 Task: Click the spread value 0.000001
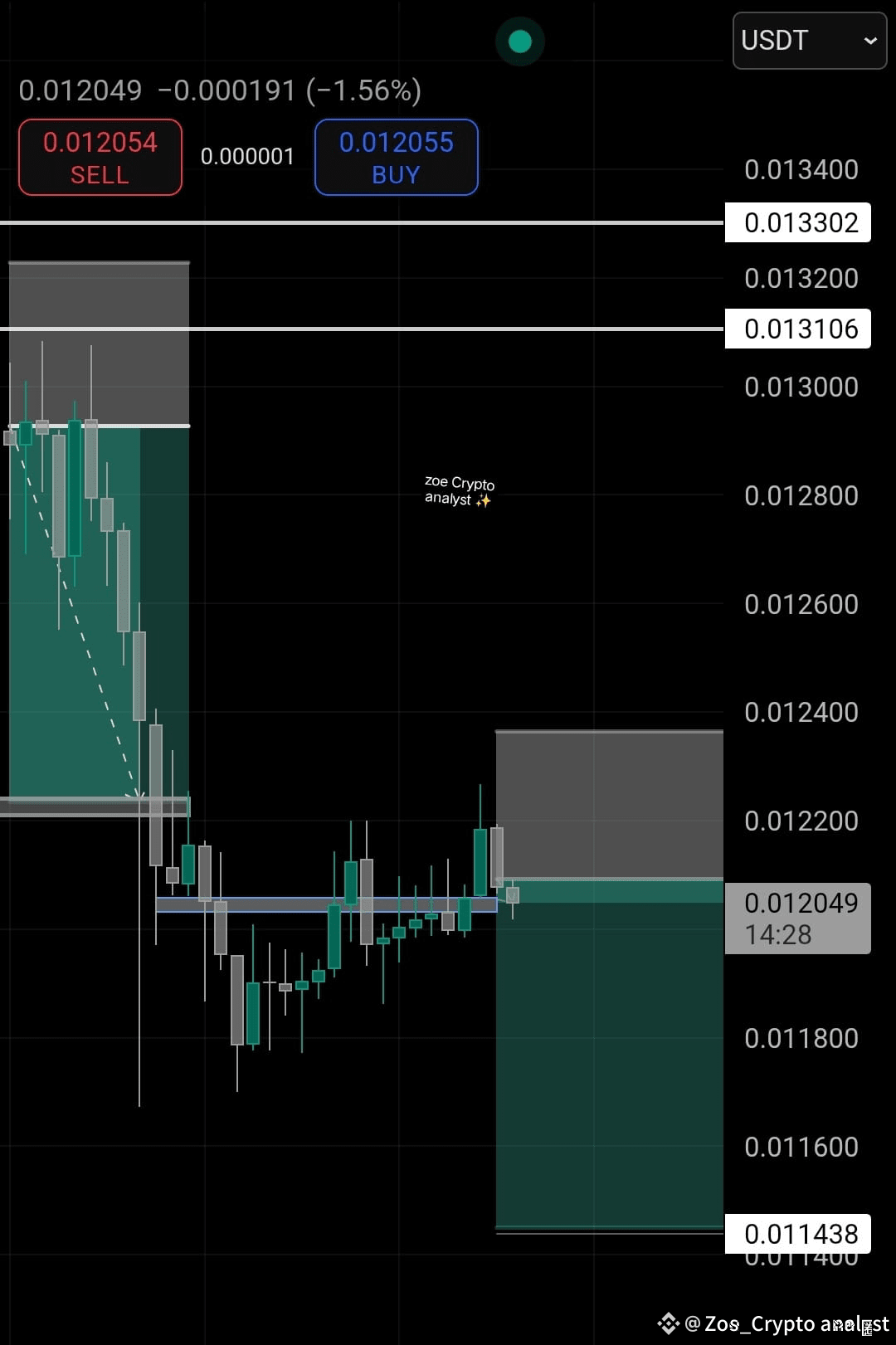click(x=247, y=157)
